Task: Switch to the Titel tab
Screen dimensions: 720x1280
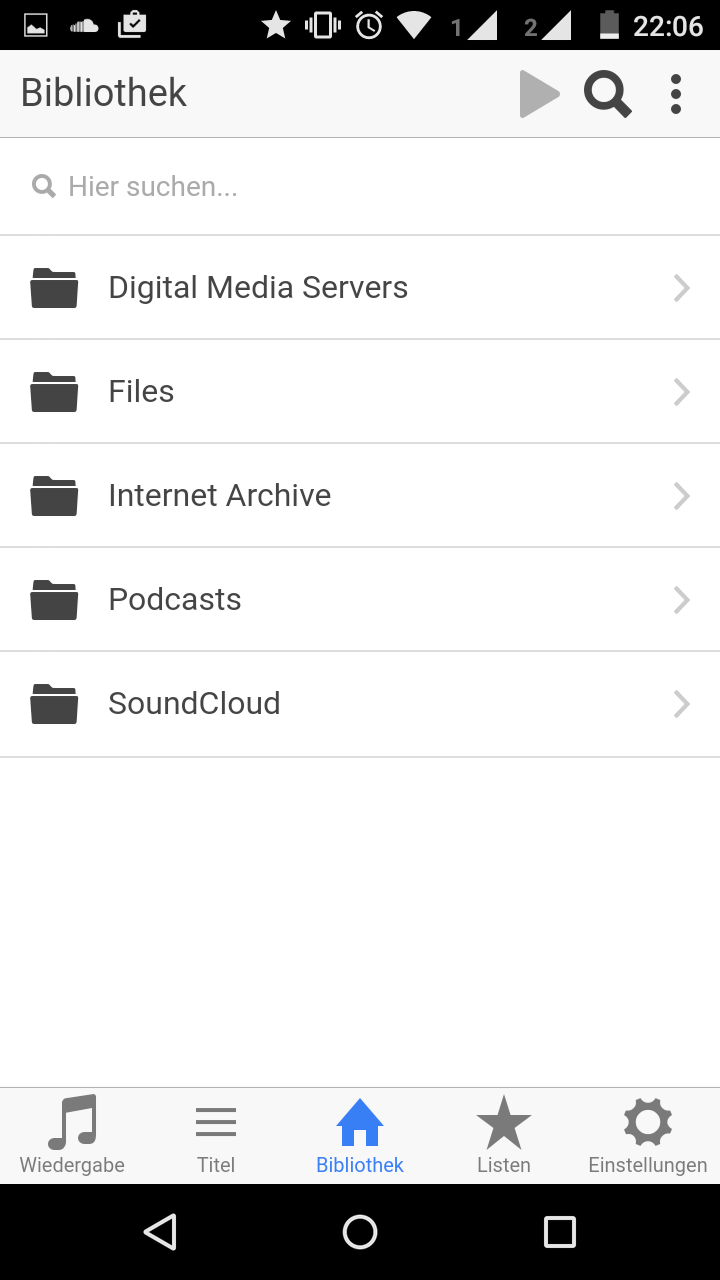Action: pyautogui.click(x=216, y=1136)
